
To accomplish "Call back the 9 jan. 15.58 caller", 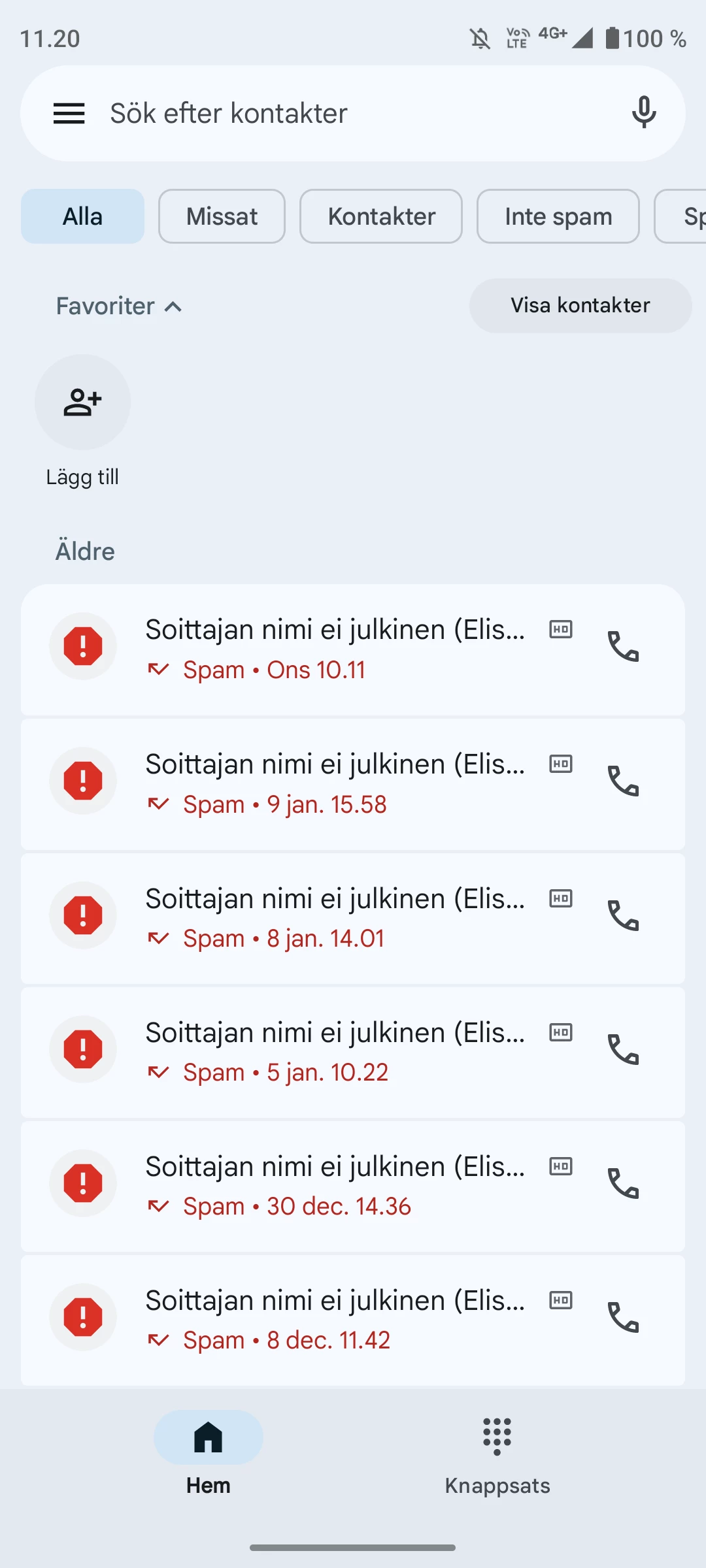I will (x=623, y=781).
